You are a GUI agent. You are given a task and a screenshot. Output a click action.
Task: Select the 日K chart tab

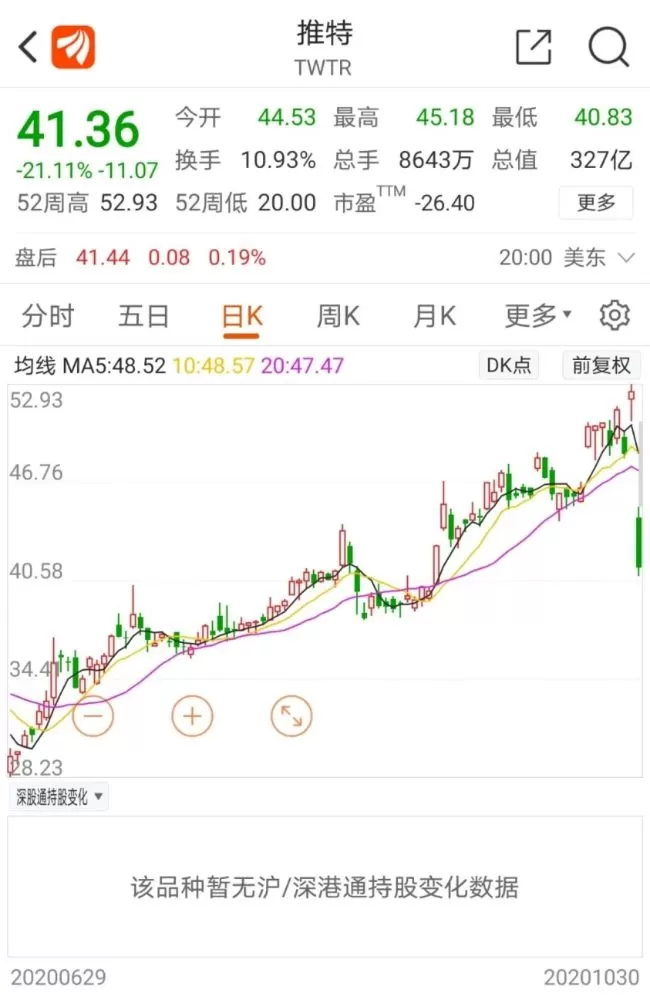[242, 317]
